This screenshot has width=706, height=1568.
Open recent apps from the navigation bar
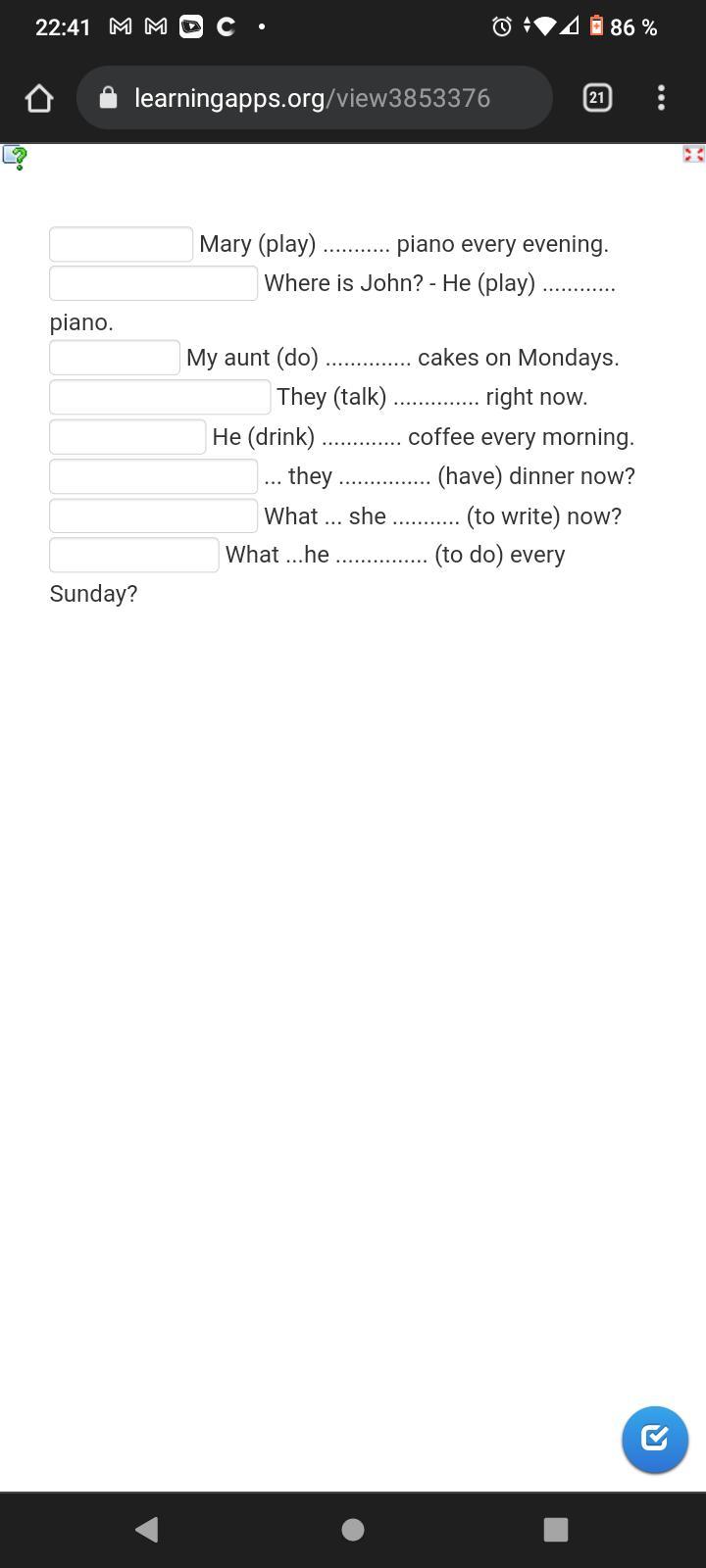(x=556, y=1529)
